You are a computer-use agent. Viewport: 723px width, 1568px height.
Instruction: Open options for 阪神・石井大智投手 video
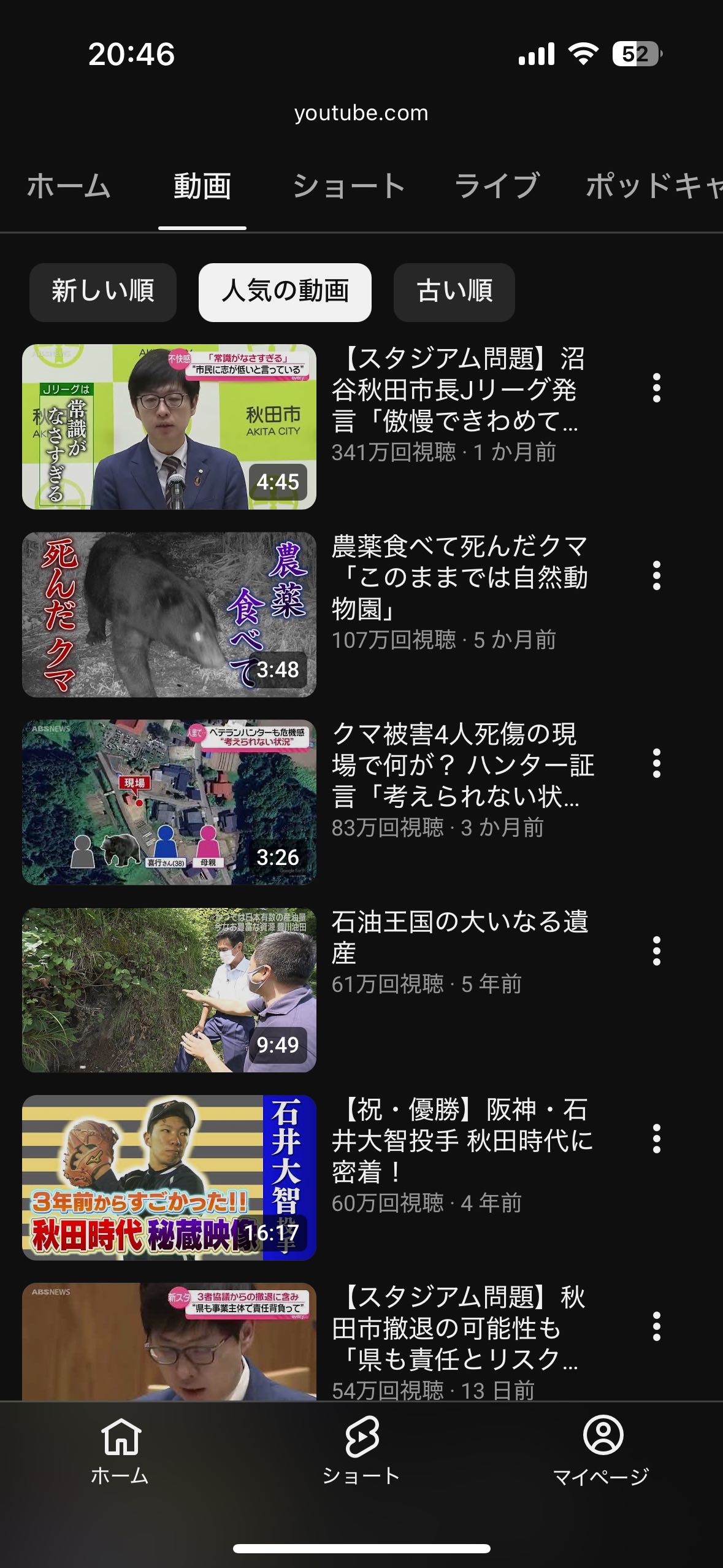pos(656,1139)
